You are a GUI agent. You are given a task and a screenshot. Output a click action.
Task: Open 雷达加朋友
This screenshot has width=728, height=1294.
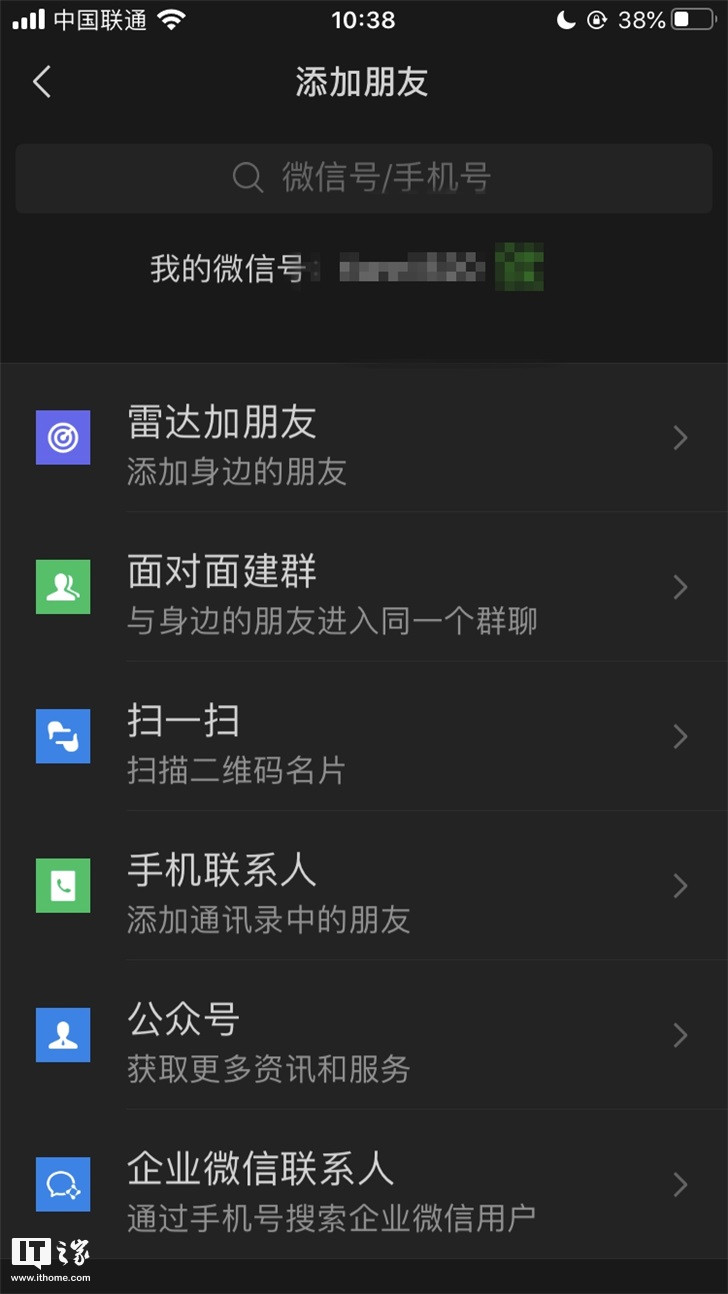click(x=364, y=438)
